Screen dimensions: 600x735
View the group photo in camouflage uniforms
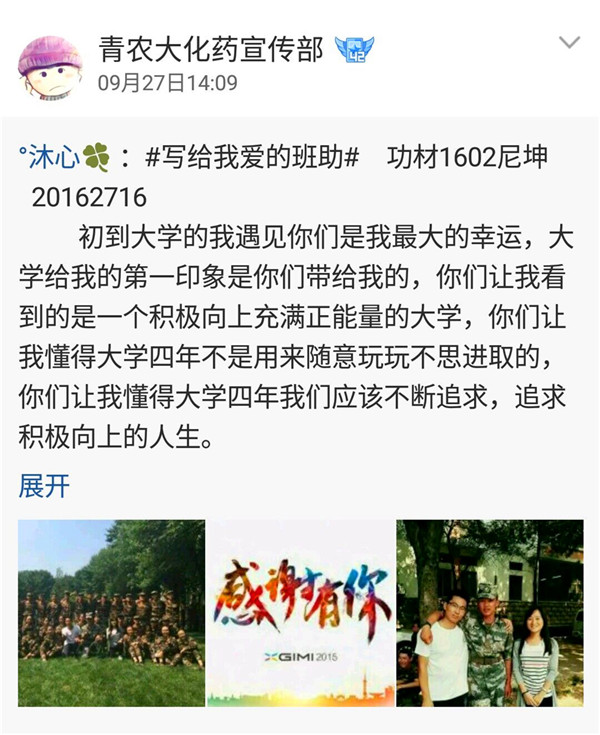coord(111,612)
